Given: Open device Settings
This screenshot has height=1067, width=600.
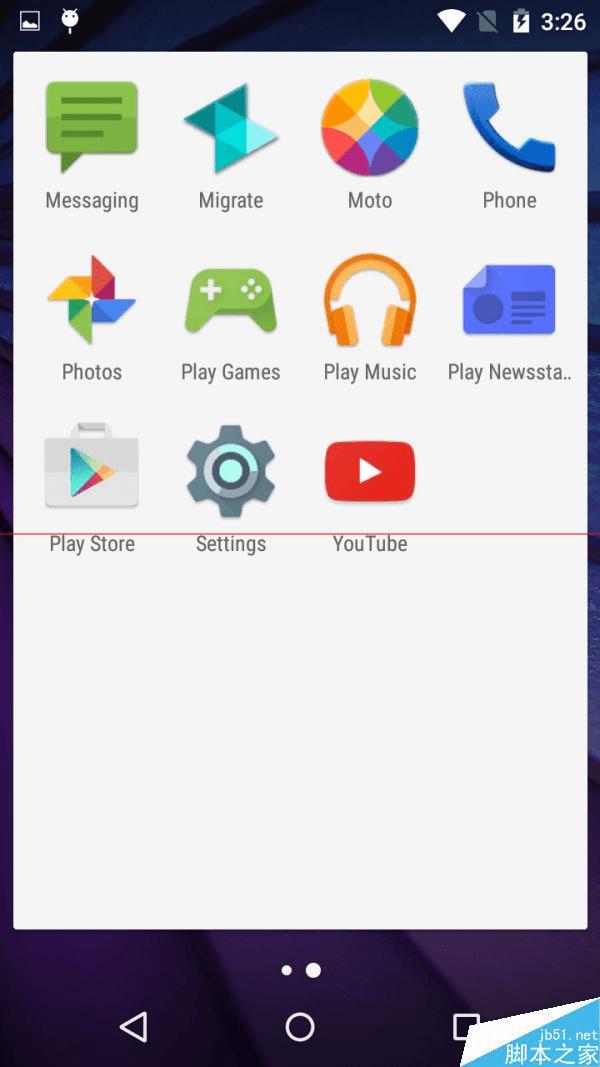Looking at the screenshot, I should 231,471.
